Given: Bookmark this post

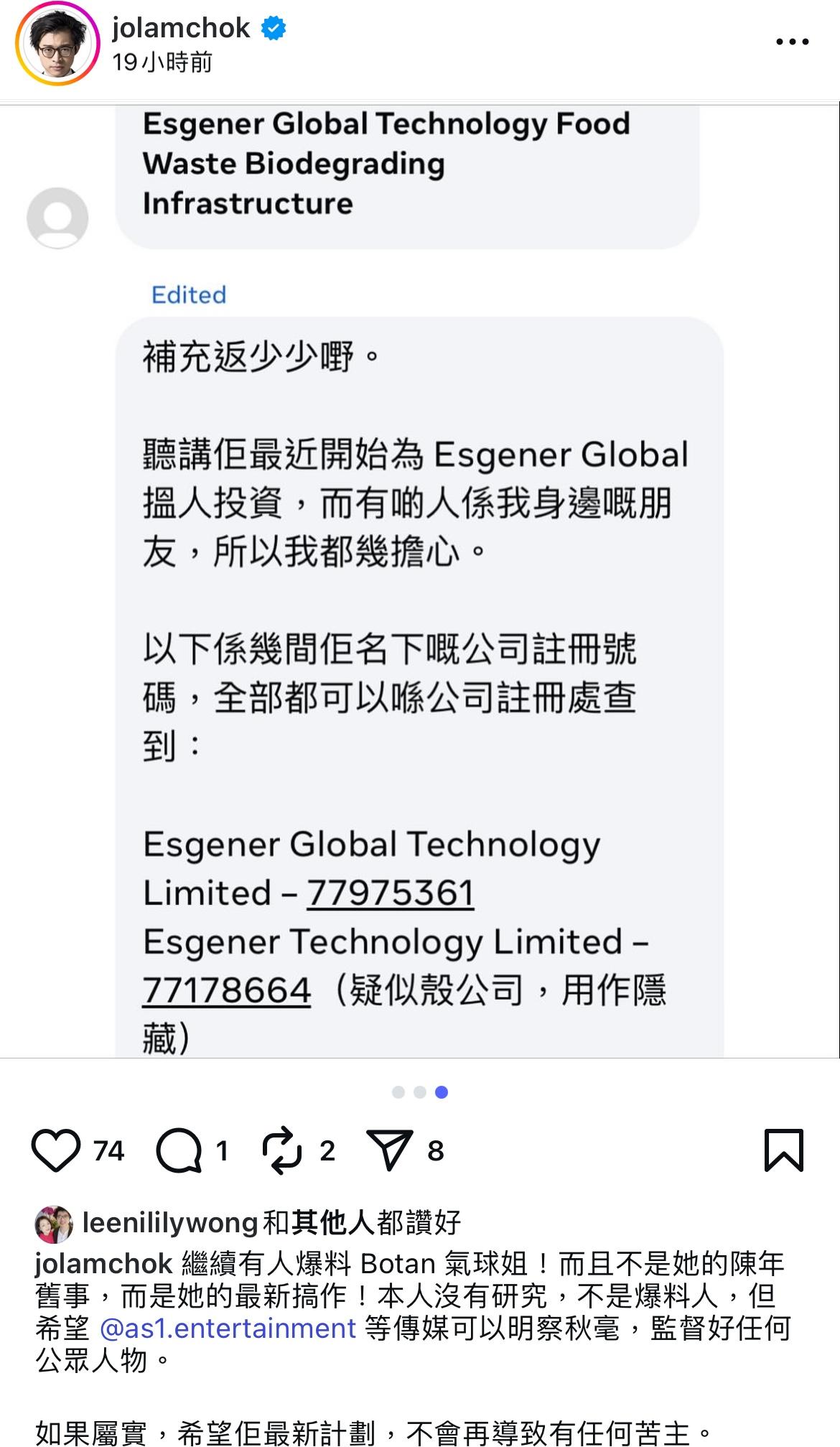Looking at the screenshot, I should coord(783,1150).
